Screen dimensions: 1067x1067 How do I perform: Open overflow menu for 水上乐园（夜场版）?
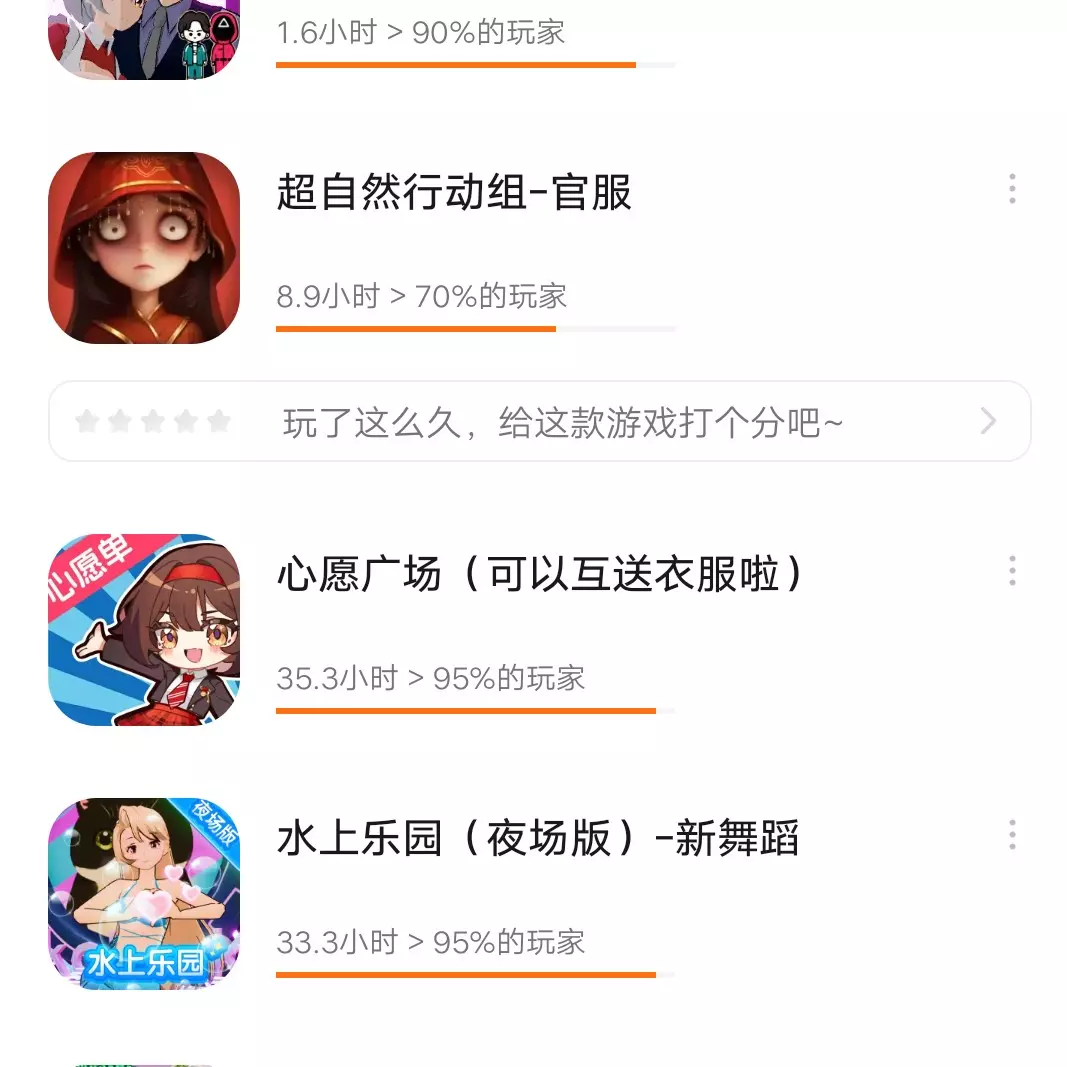click(1012, 835)
